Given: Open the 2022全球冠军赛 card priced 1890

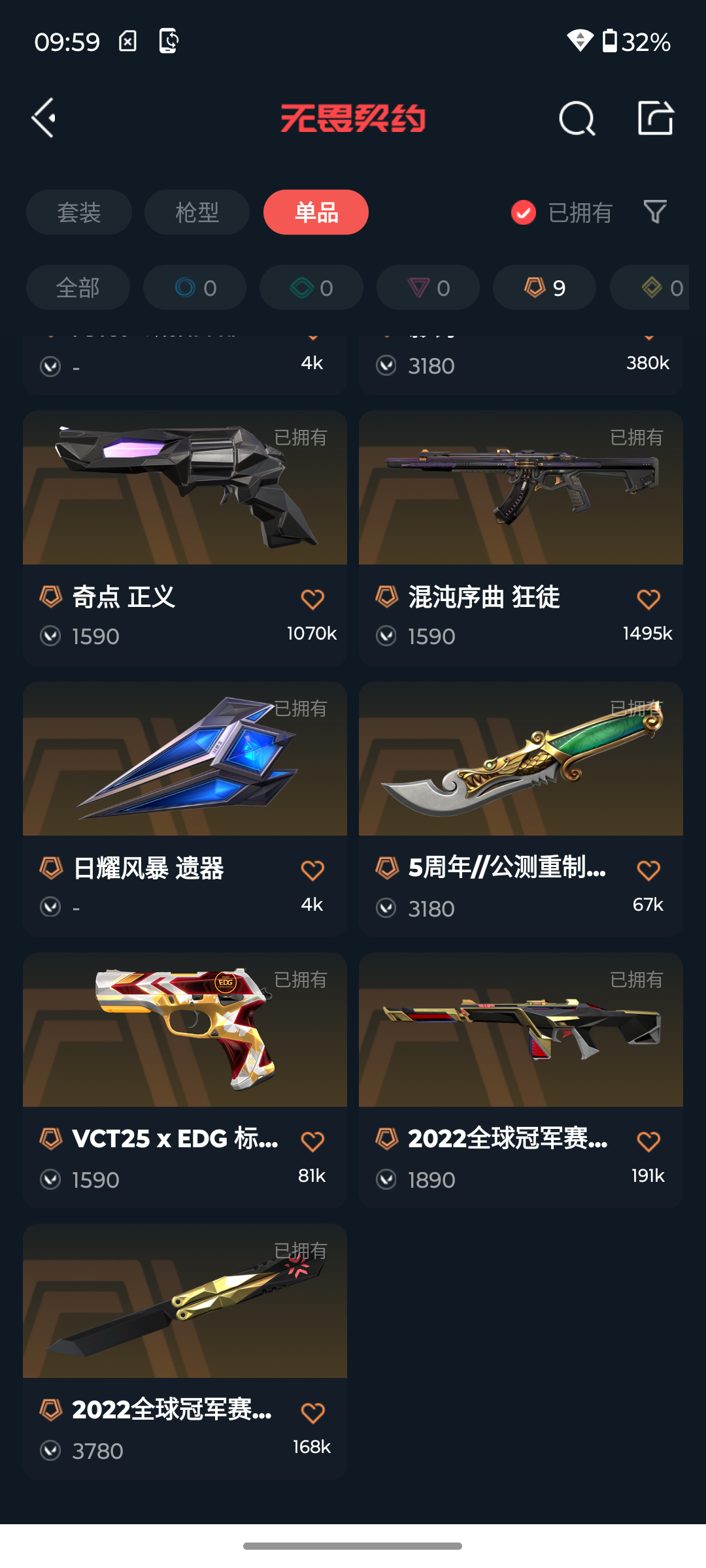Looking at the screenshot, I should tap(521, 1080).
